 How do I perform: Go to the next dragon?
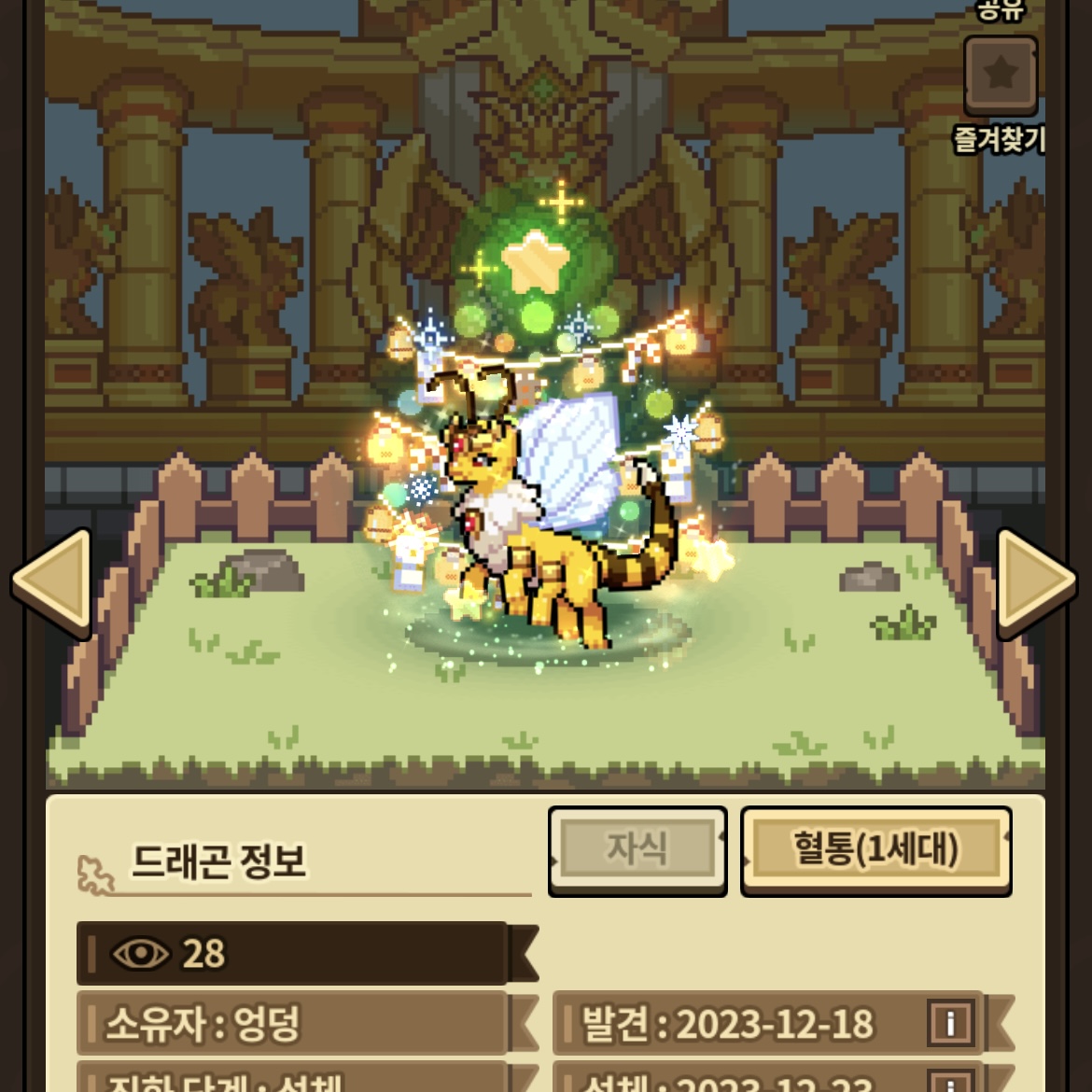point(1036,582)
